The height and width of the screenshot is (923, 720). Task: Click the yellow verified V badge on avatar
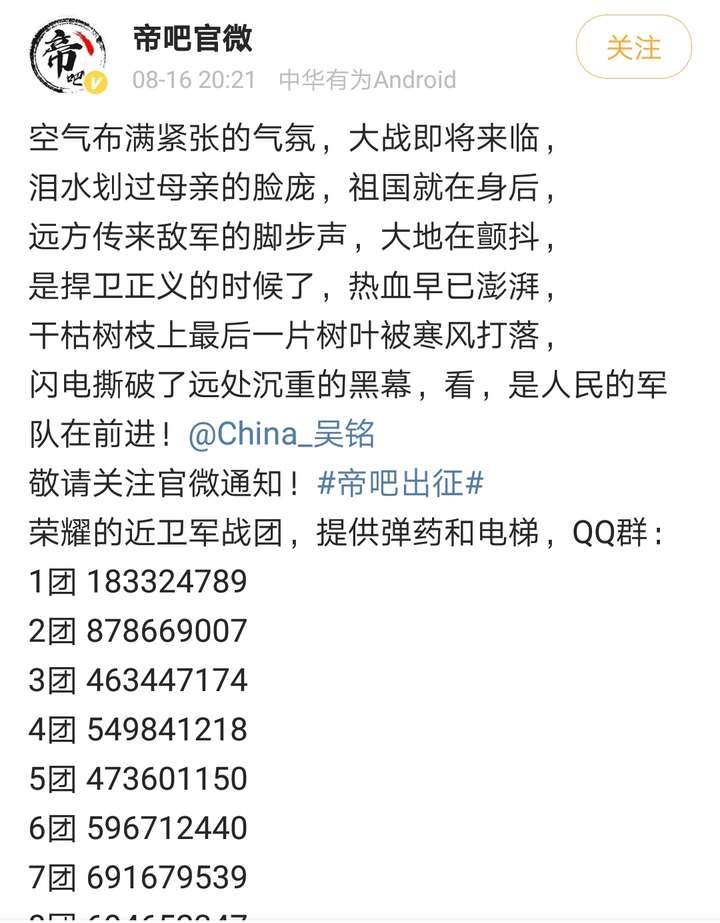pos(96,84)
